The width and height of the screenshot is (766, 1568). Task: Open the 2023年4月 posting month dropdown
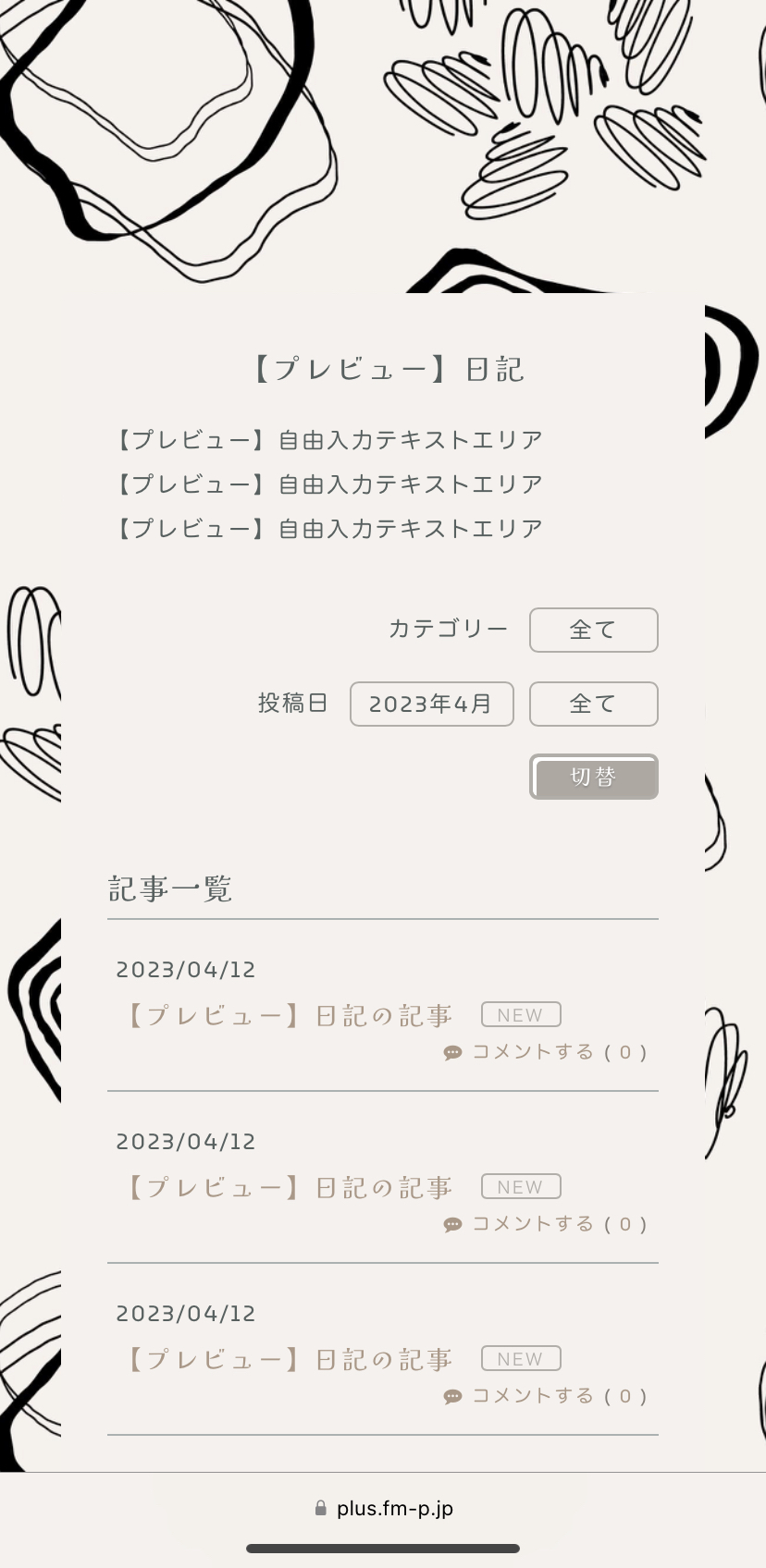431,704
